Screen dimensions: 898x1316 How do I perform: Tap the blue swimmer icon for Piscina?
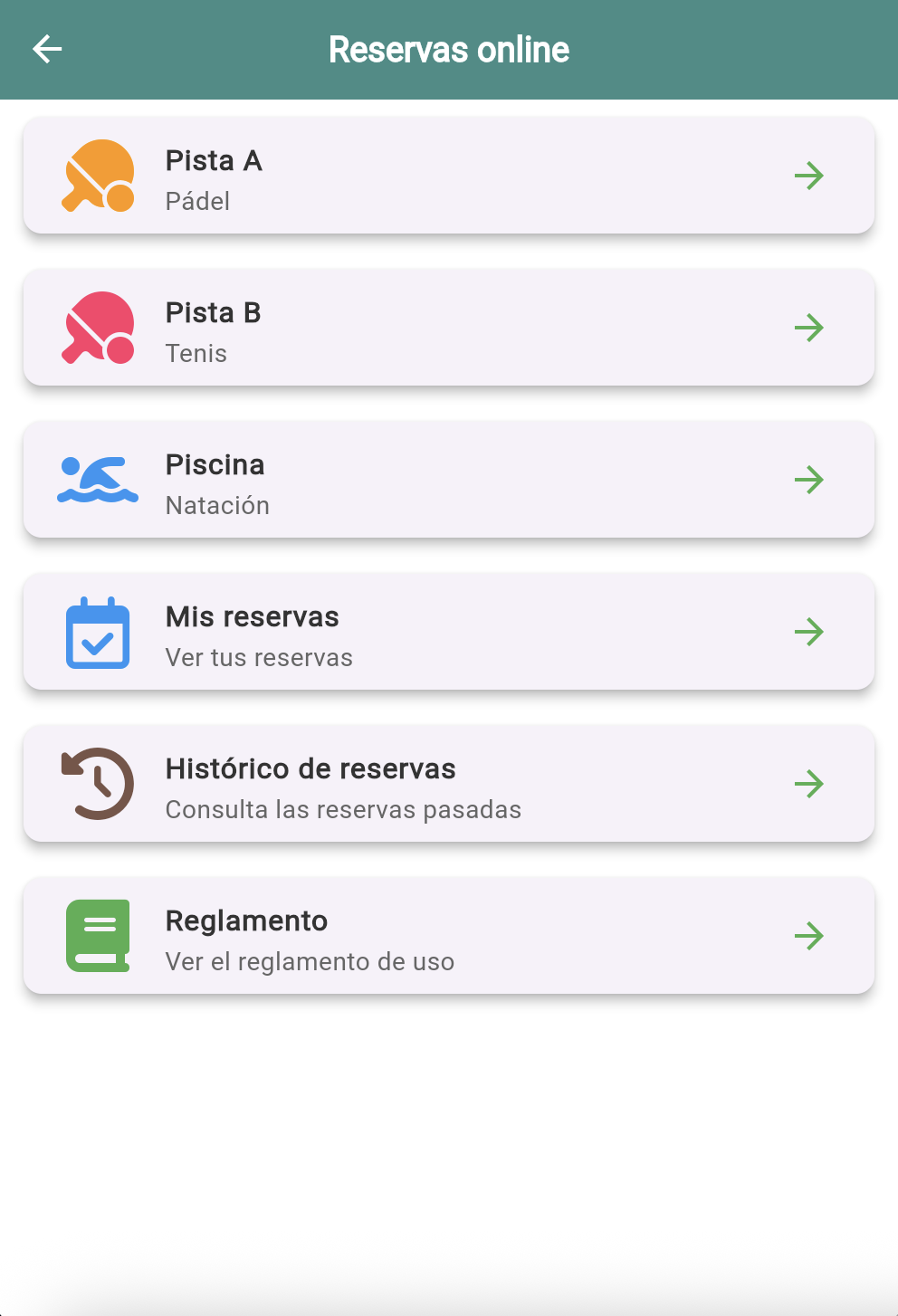98,480
